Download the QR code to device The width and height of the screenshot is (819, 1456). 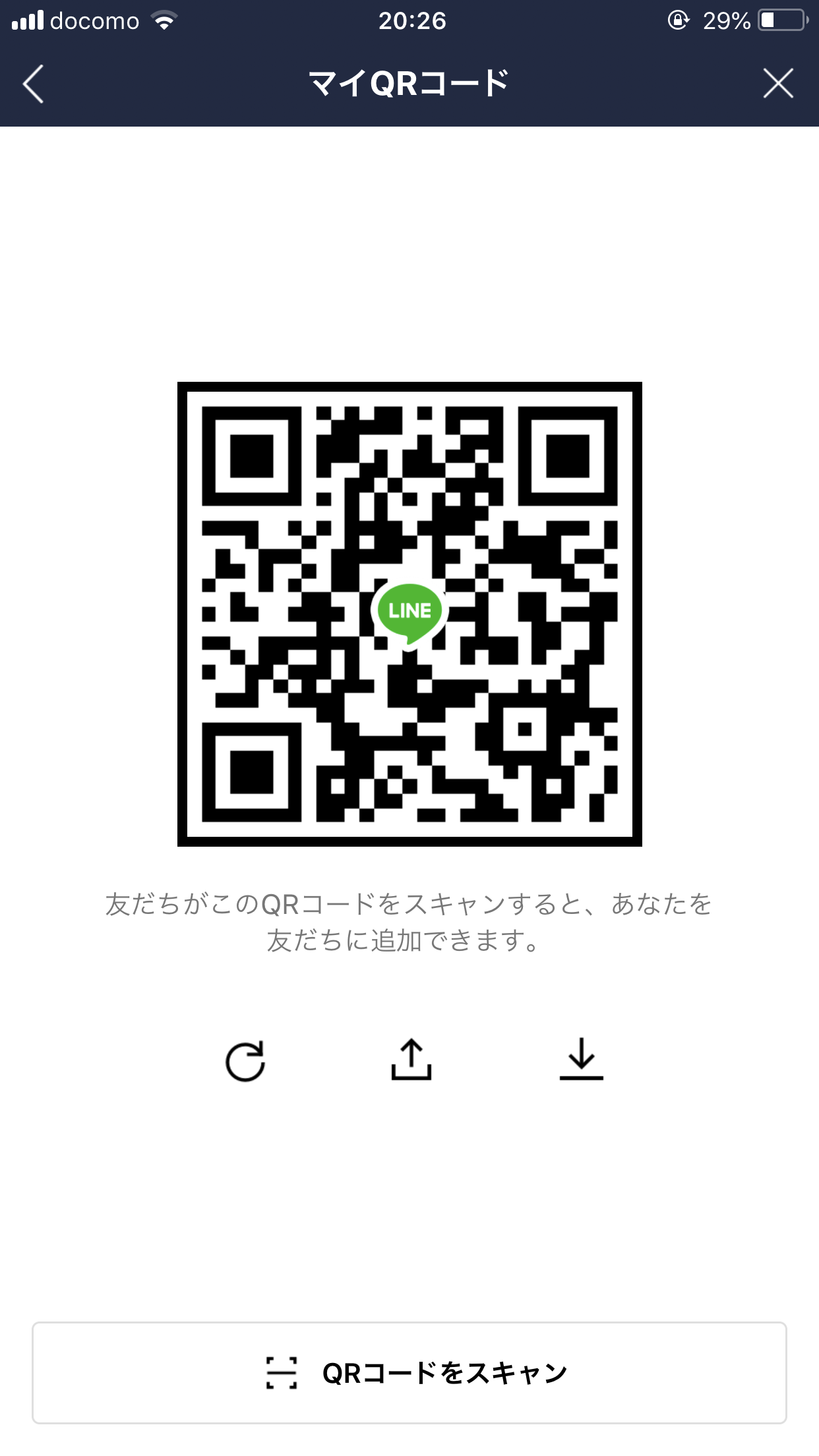click(x=581, y=1060)
